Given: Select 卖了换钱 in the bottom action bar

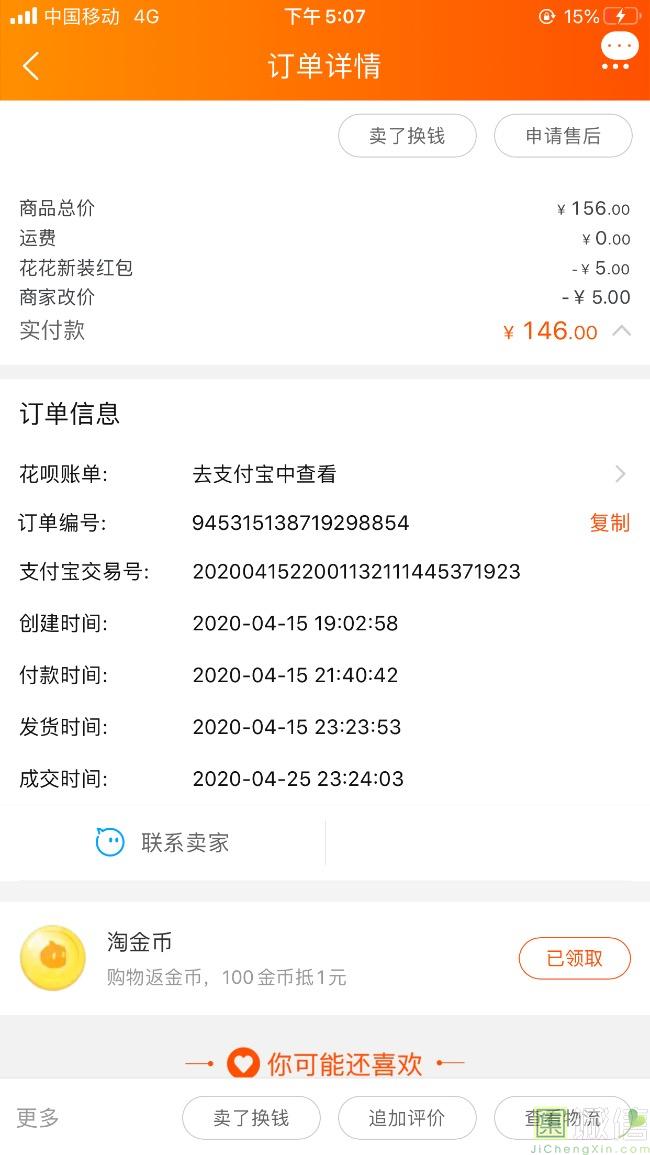Looking at the screenshot, I should point(251,1118).
